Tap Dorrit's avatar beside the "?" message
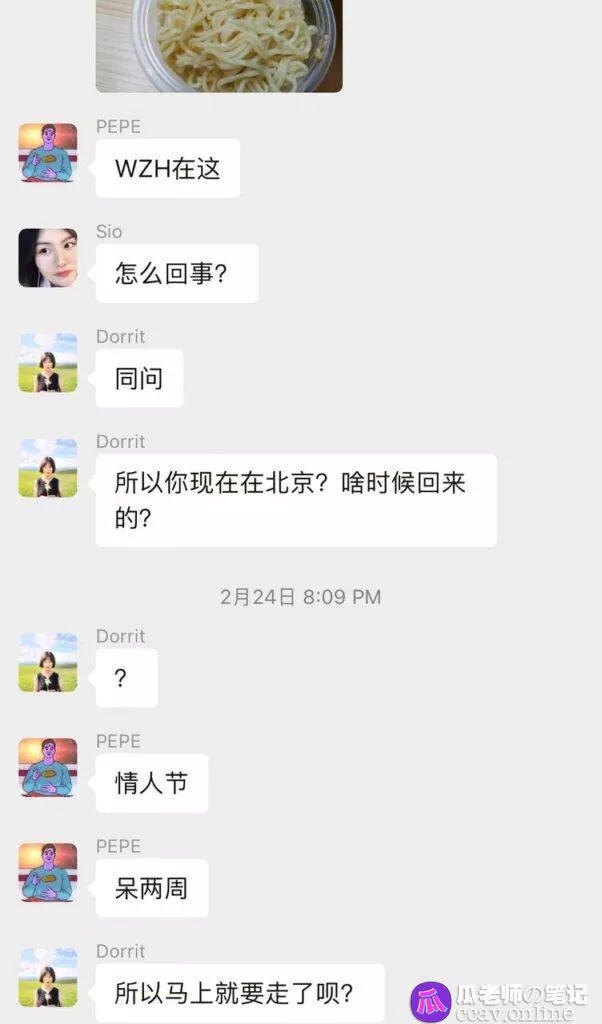 coord(47,663)
